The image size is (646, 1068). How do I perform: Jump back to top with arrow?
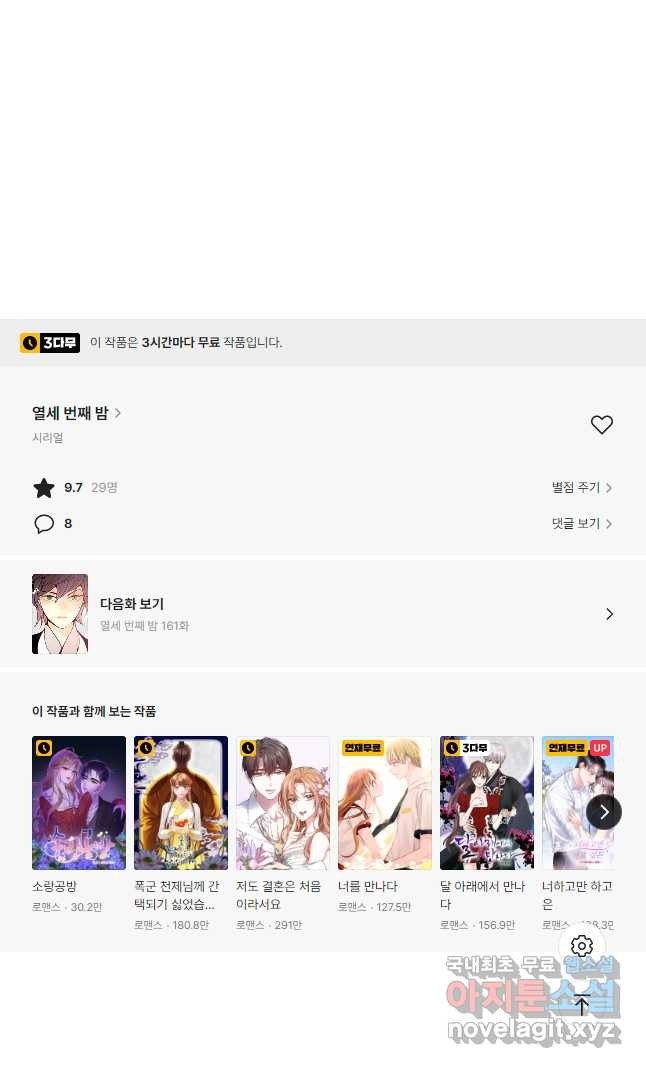(x=582, y=1005)
